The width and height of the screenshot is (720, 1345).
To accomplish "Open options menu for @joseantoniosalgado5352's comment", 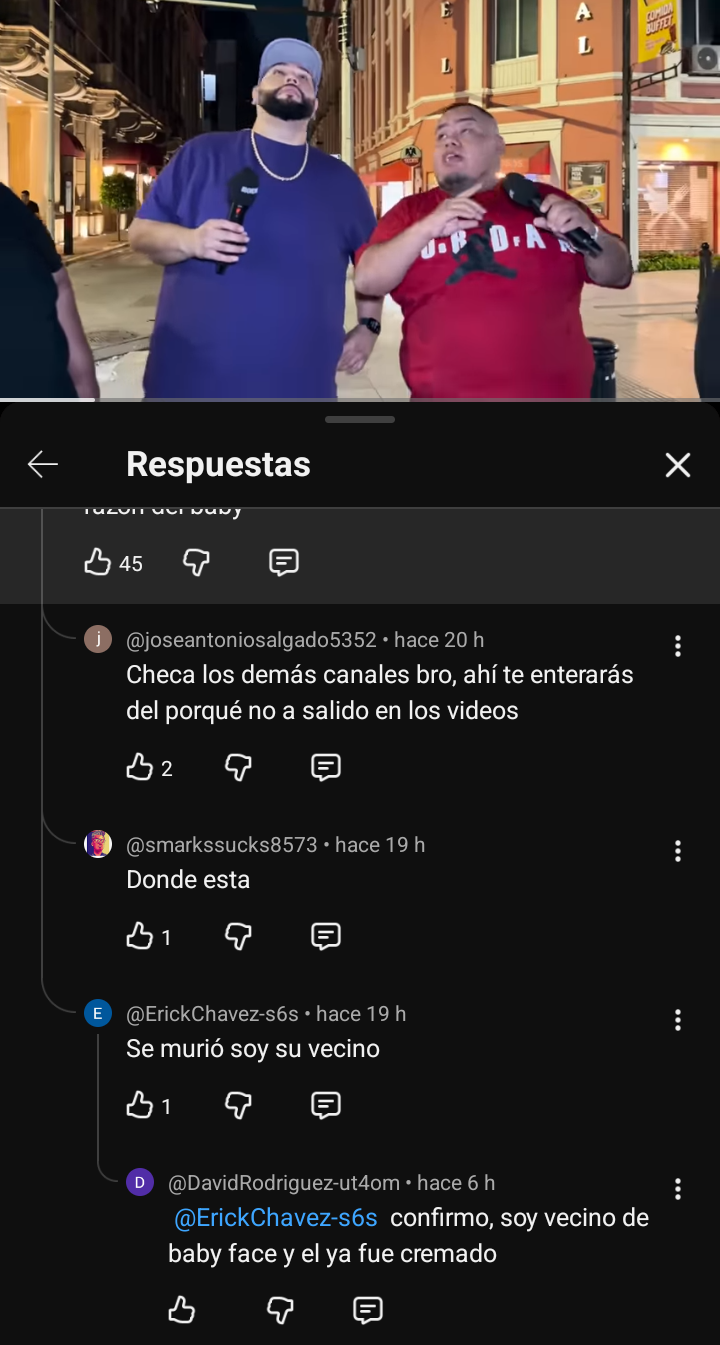I will 678,646.
